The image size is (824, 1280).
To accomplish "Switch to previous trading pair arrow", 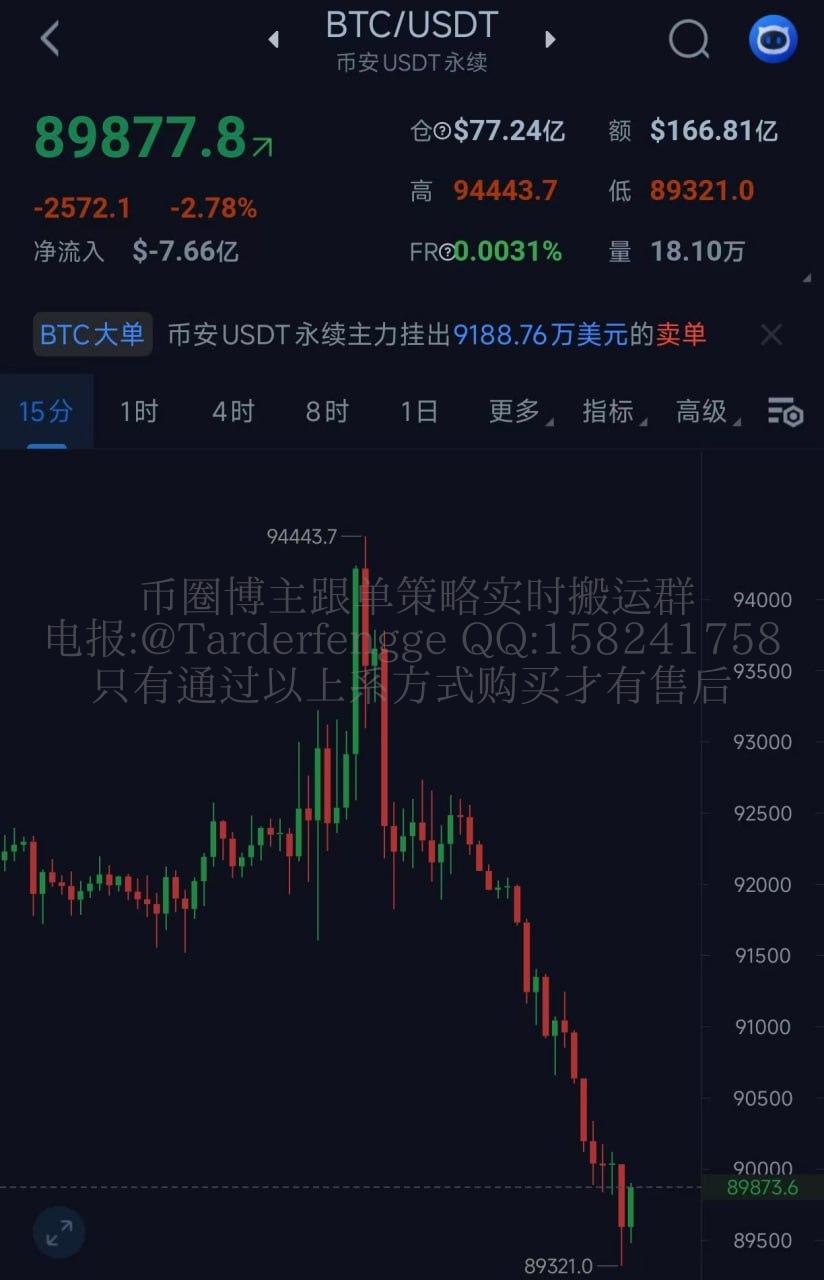I will tap(273, 40).
